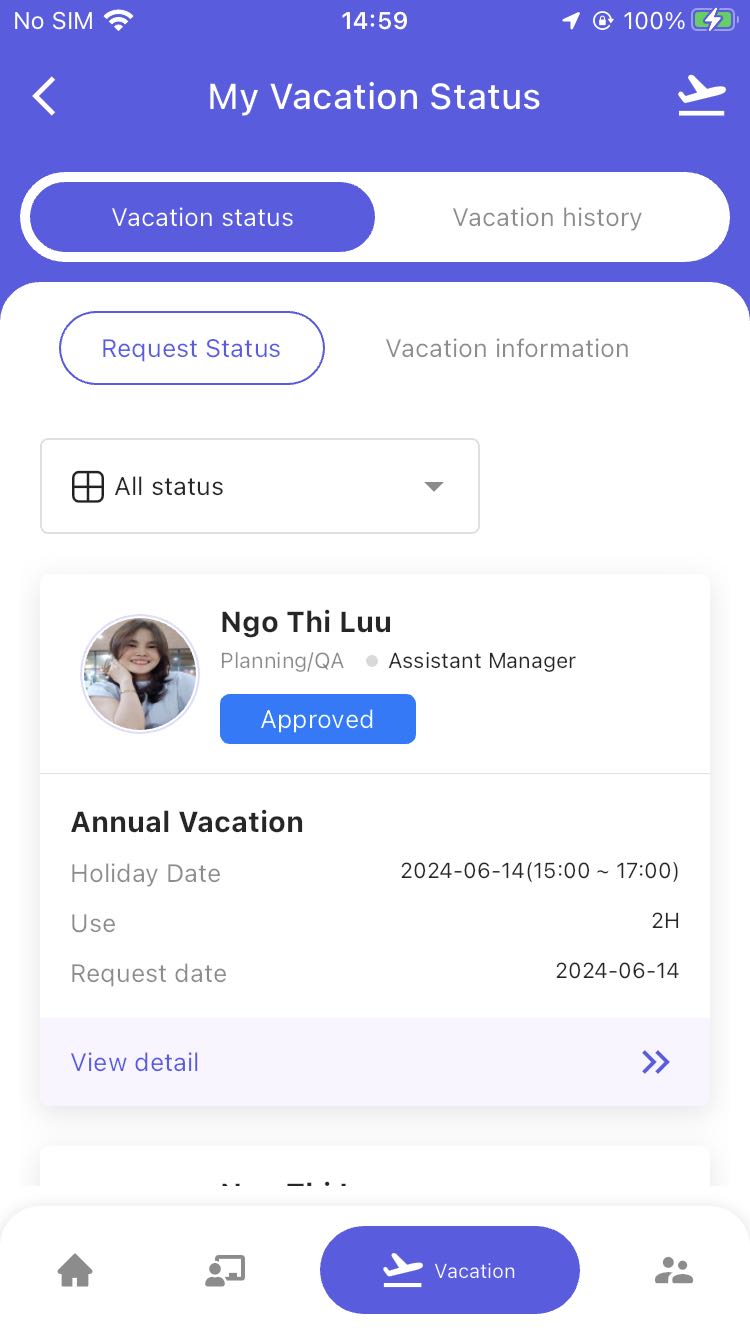The width and height of the screenshot is (750, 1334).
Task: Open the people tab in bottom navigation
Action: coord(674,1271)
